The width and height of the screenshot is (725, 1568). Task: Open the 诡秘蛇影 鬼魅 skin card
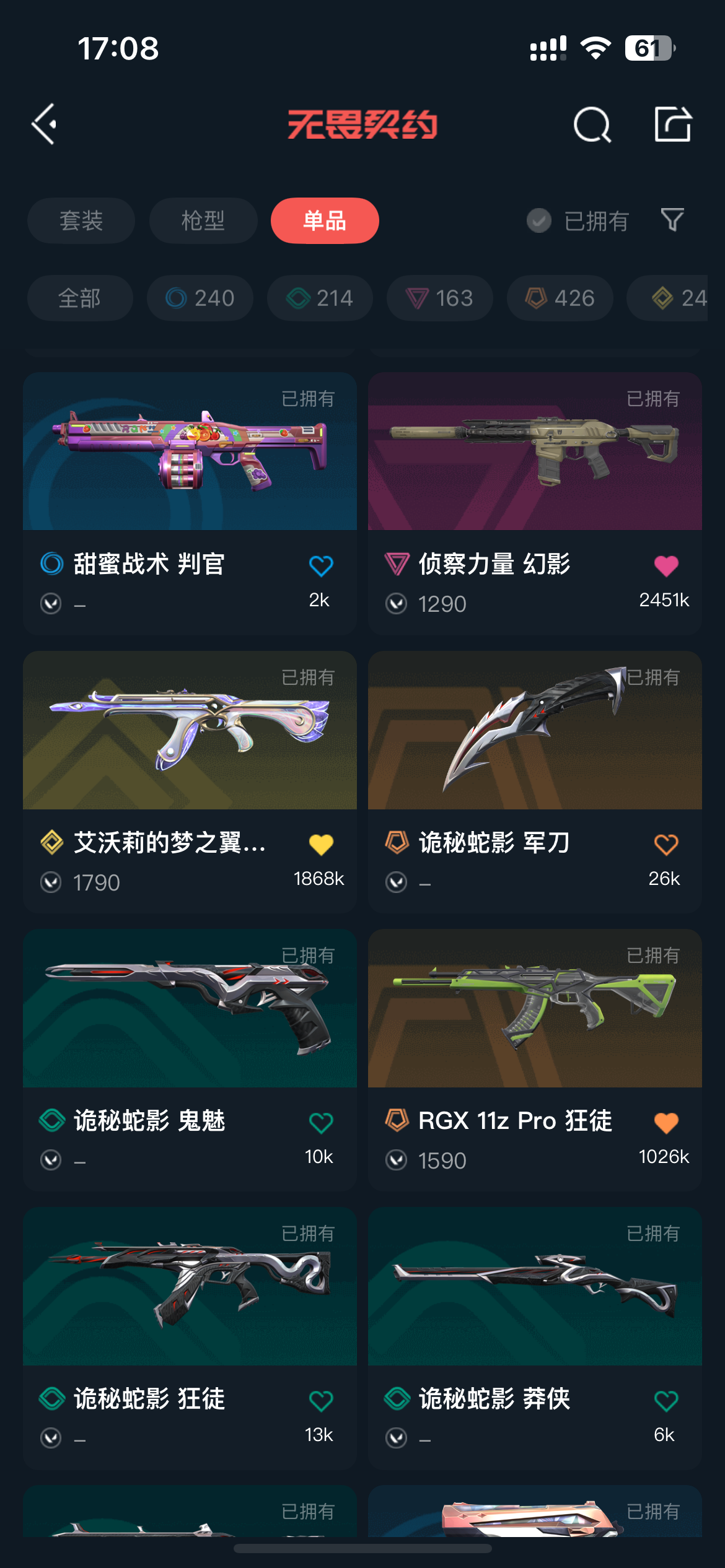point(190,1060)
